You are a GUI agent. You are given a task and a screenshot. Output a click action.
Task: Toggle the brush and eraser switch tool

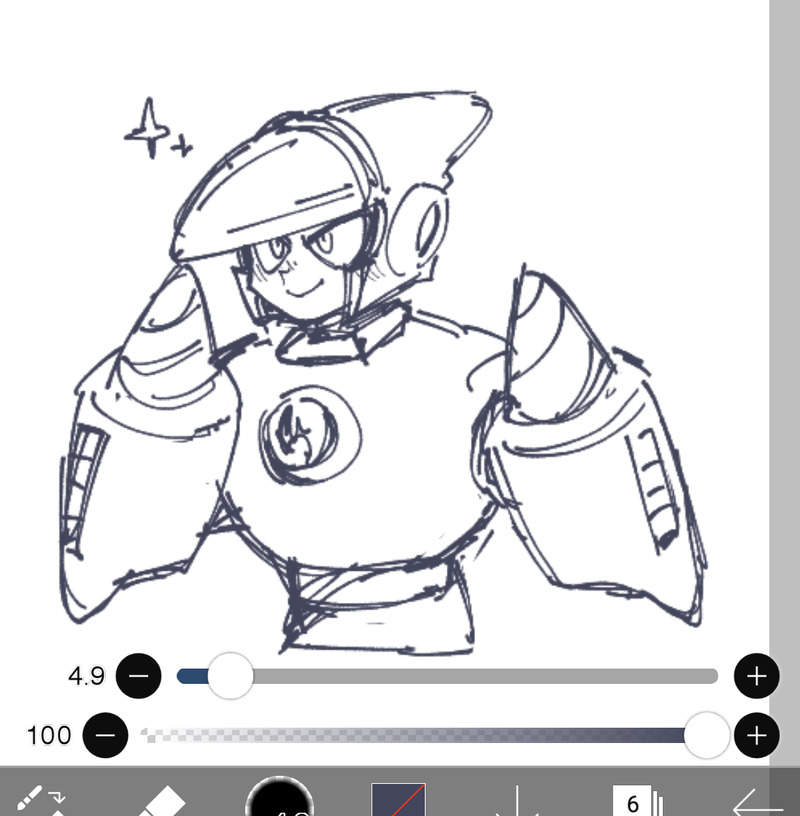(x=40, y=800)
